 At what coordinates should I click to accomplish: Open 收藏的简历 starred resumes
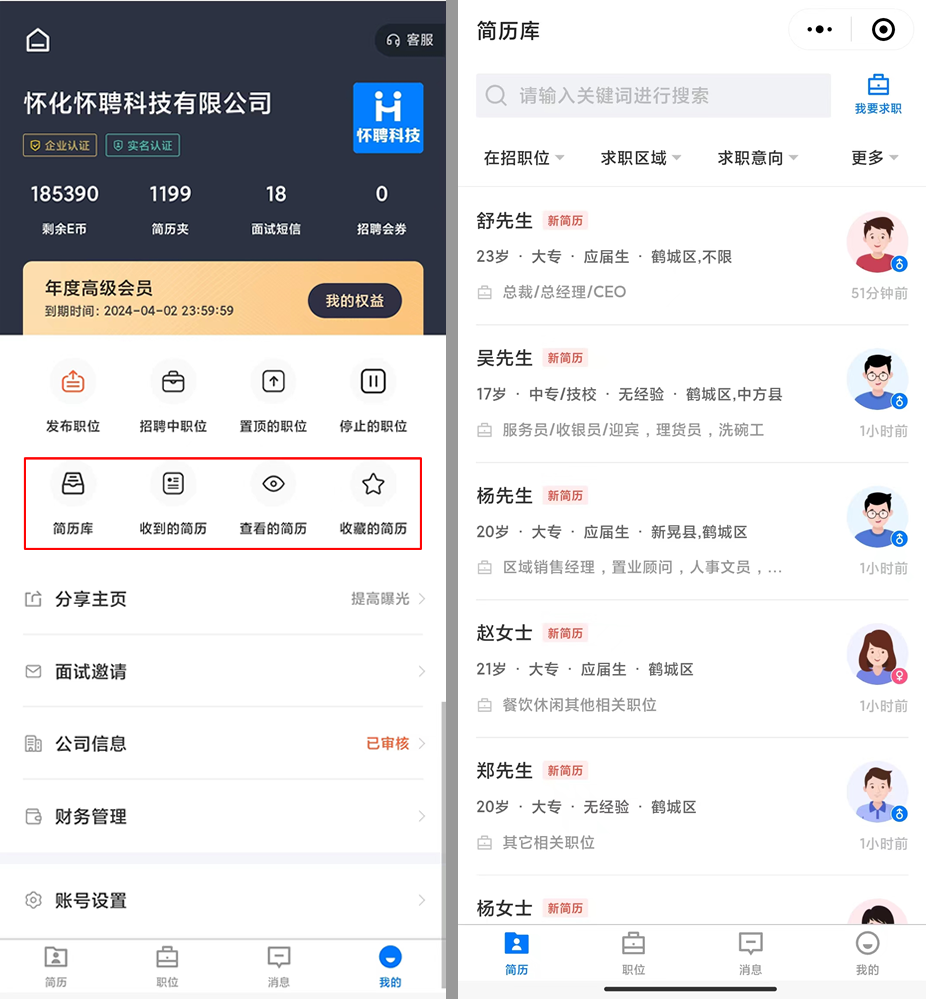tap(373, 499)
